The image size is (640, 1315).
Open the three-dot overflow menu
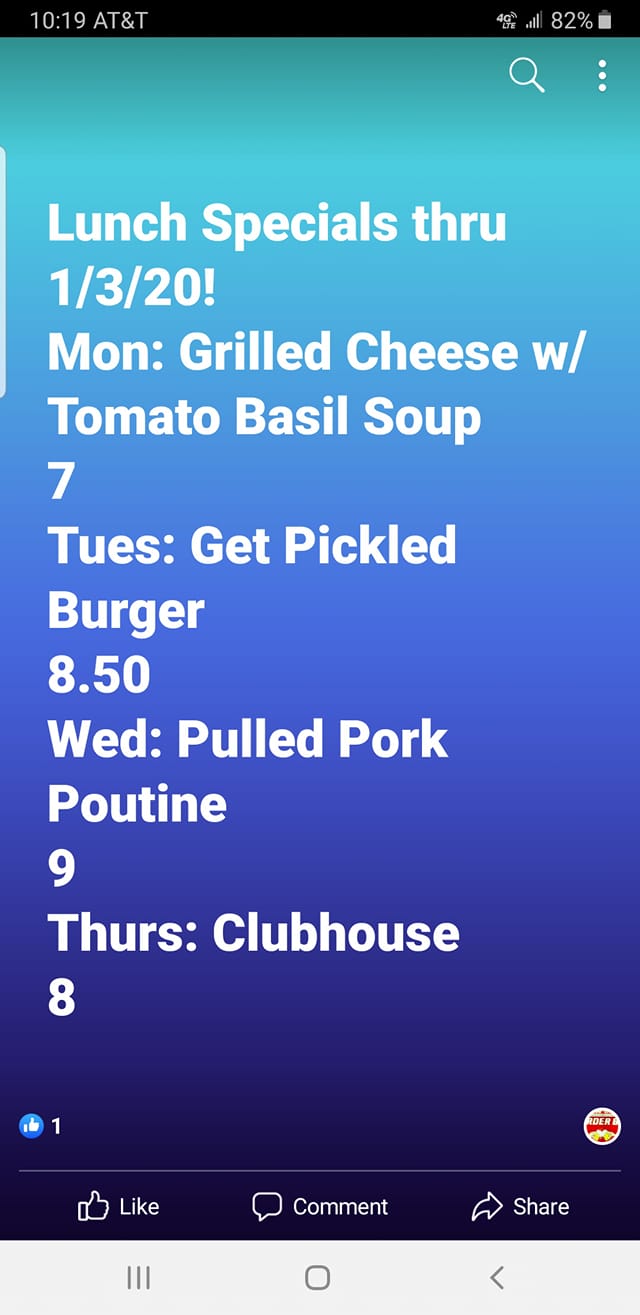click(x=602, y=75)
